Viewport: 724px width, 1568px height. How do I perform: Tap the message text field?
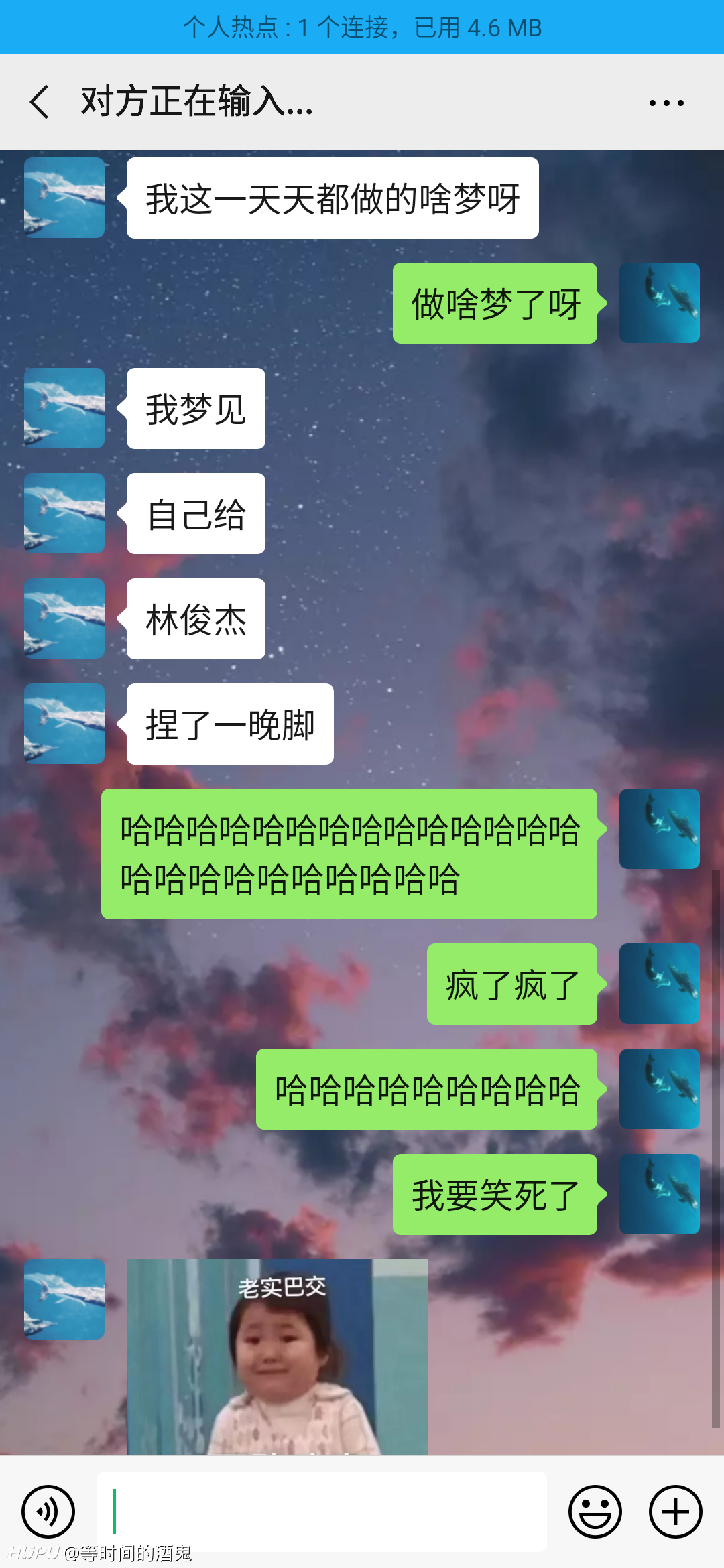[322, 1511]
